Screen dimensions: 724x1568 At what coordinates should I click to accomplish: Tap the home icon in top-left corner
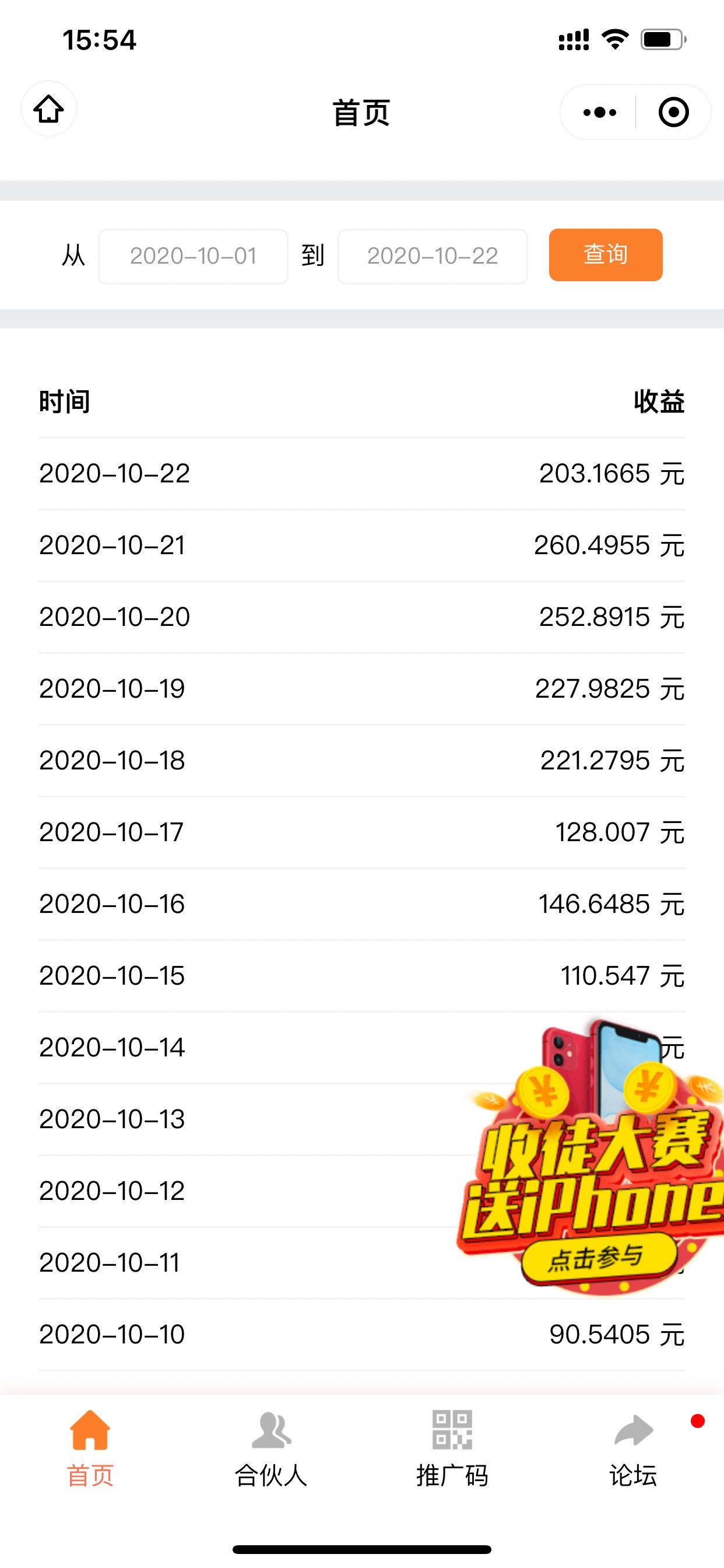coord(48,110)
